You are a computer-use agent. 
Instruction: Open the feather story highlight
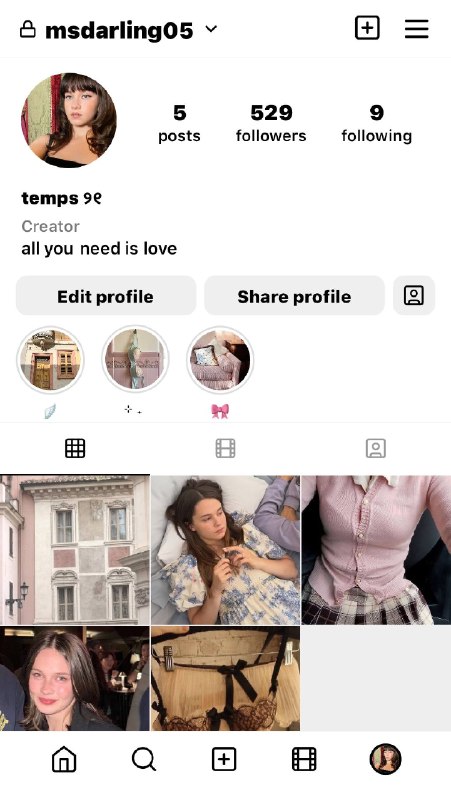click(51, 360)
